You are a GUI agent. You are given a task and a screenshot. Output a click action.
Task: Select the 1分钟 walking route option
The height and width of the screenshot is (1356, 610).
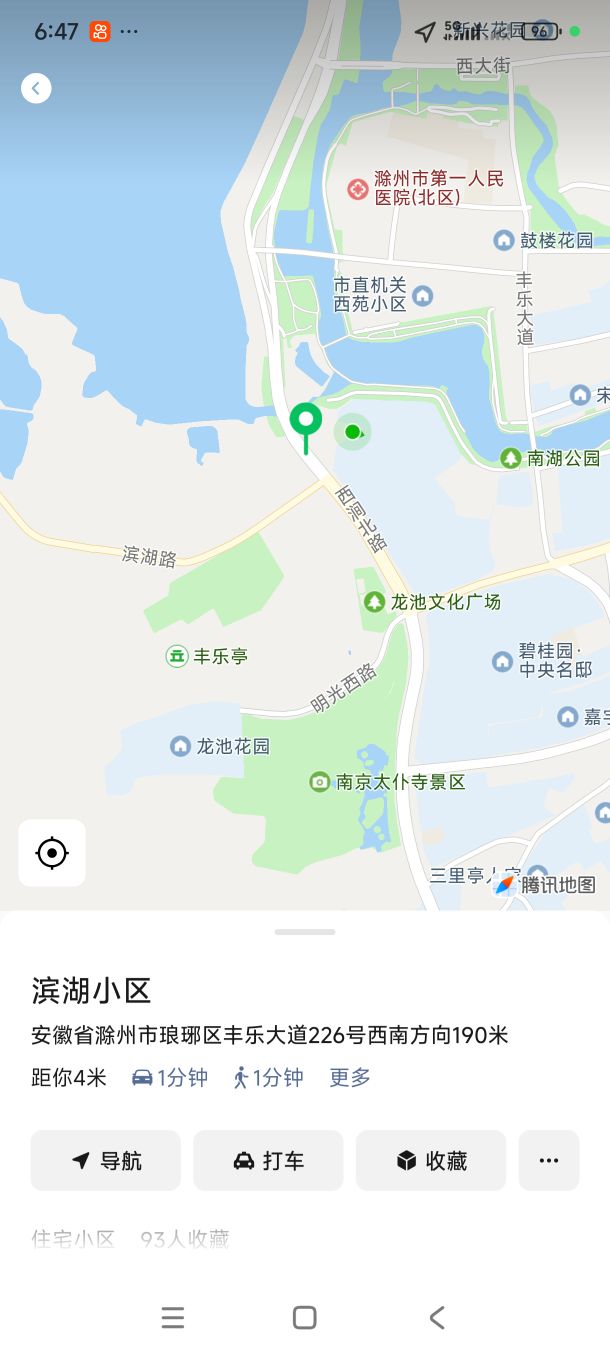pos(268,1077)
